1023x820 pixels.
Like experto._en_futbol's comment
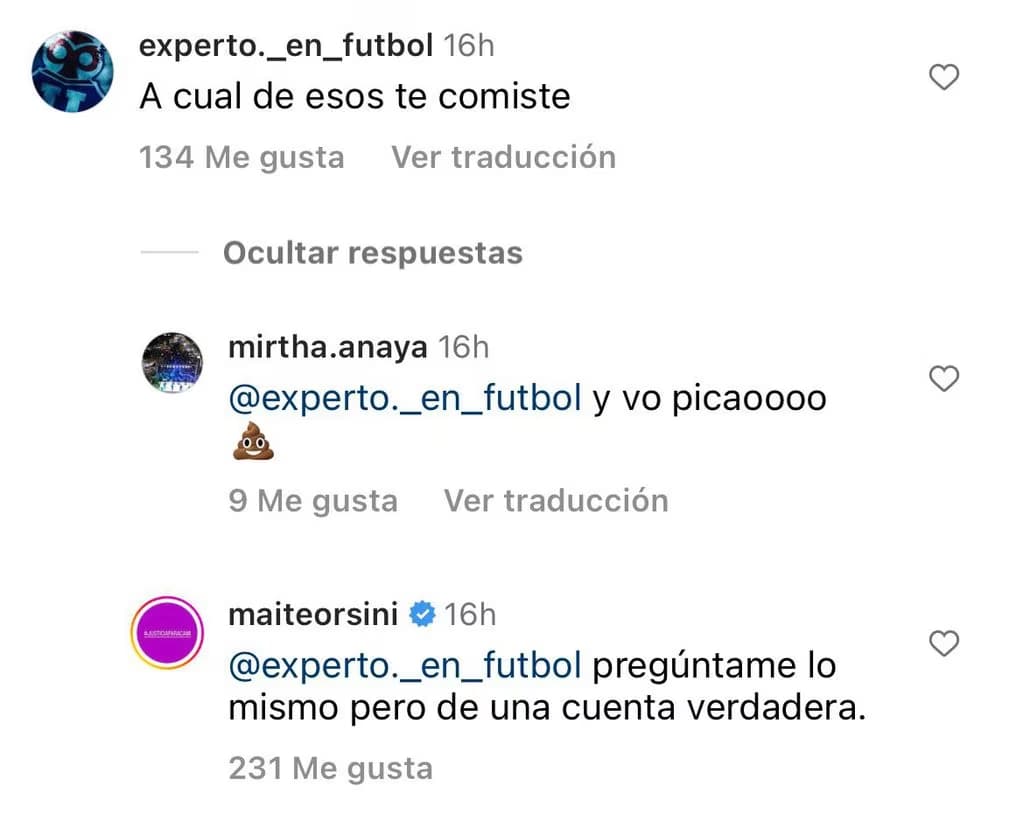pos(944,78)
